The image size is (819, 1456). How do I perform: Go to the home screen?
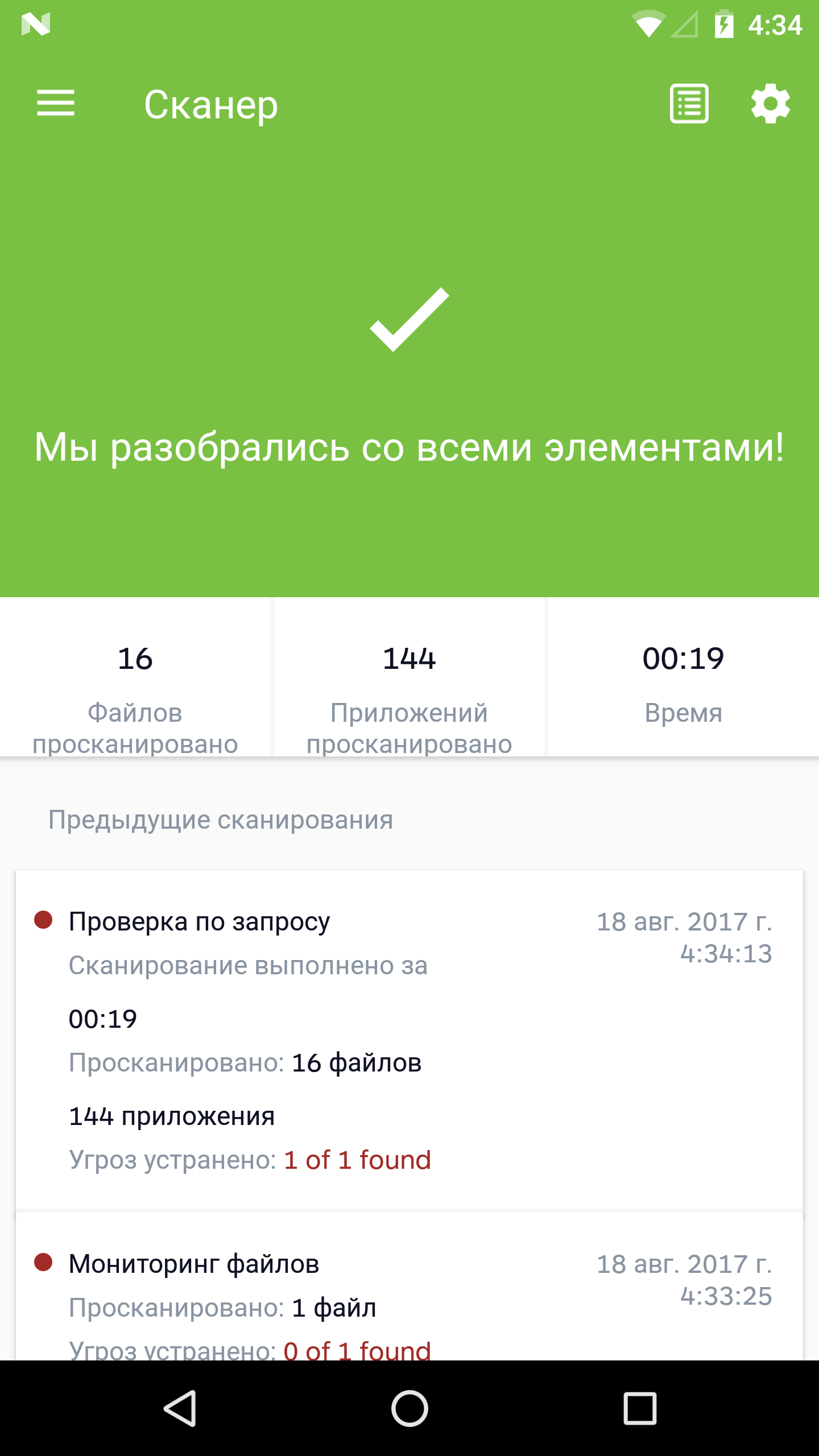(x=409, y=1409)
